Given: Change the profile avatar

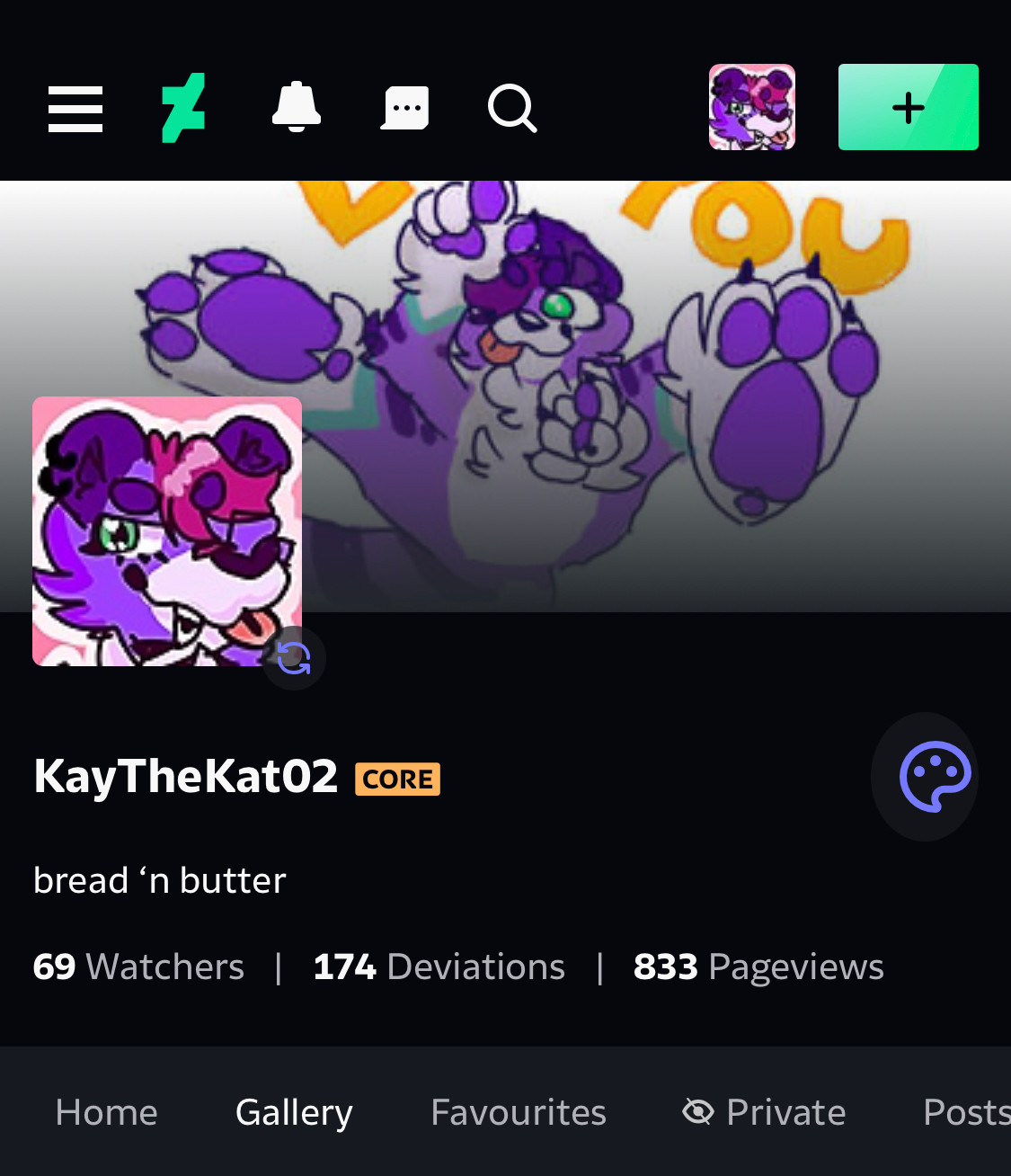Looking at the screenshot, I should [294, 658].
